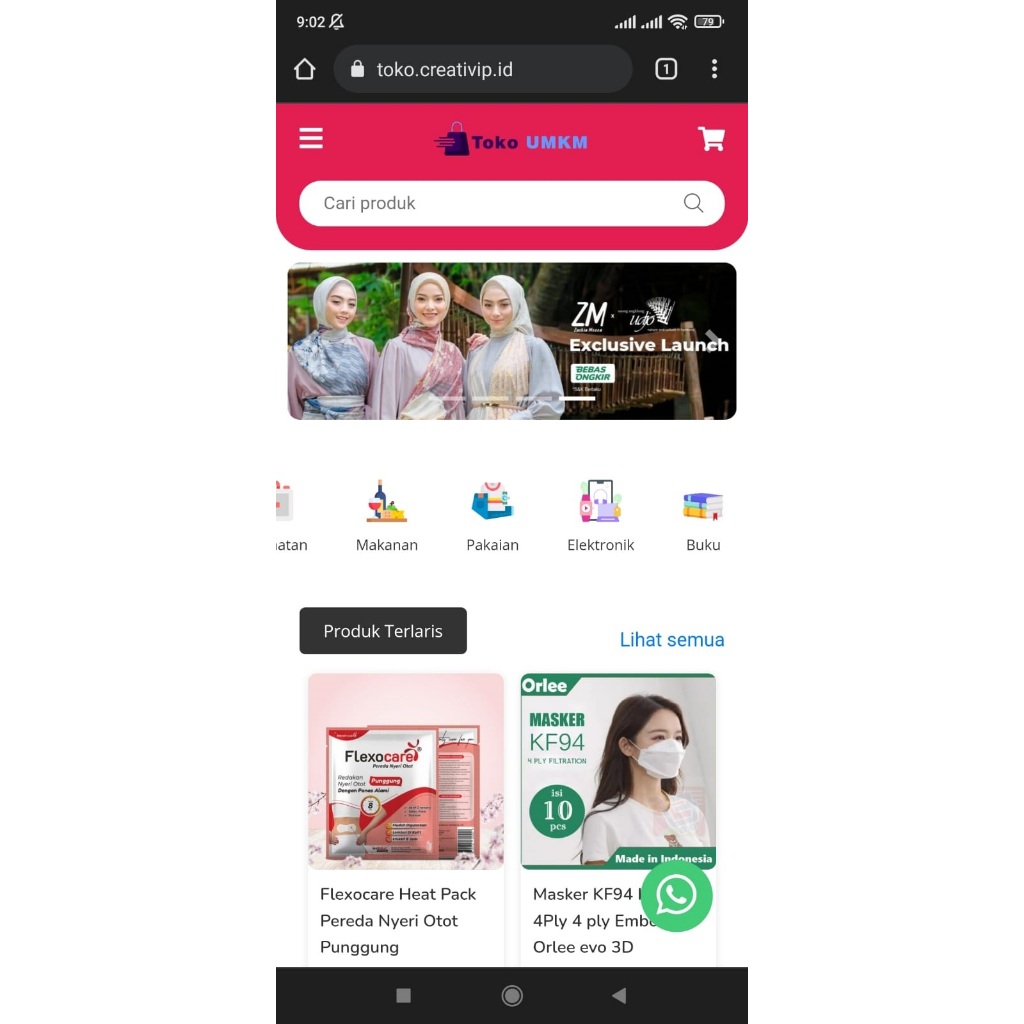Go to the browser home page
The width and height of the screenshot is (1024, 1024).
305,69
